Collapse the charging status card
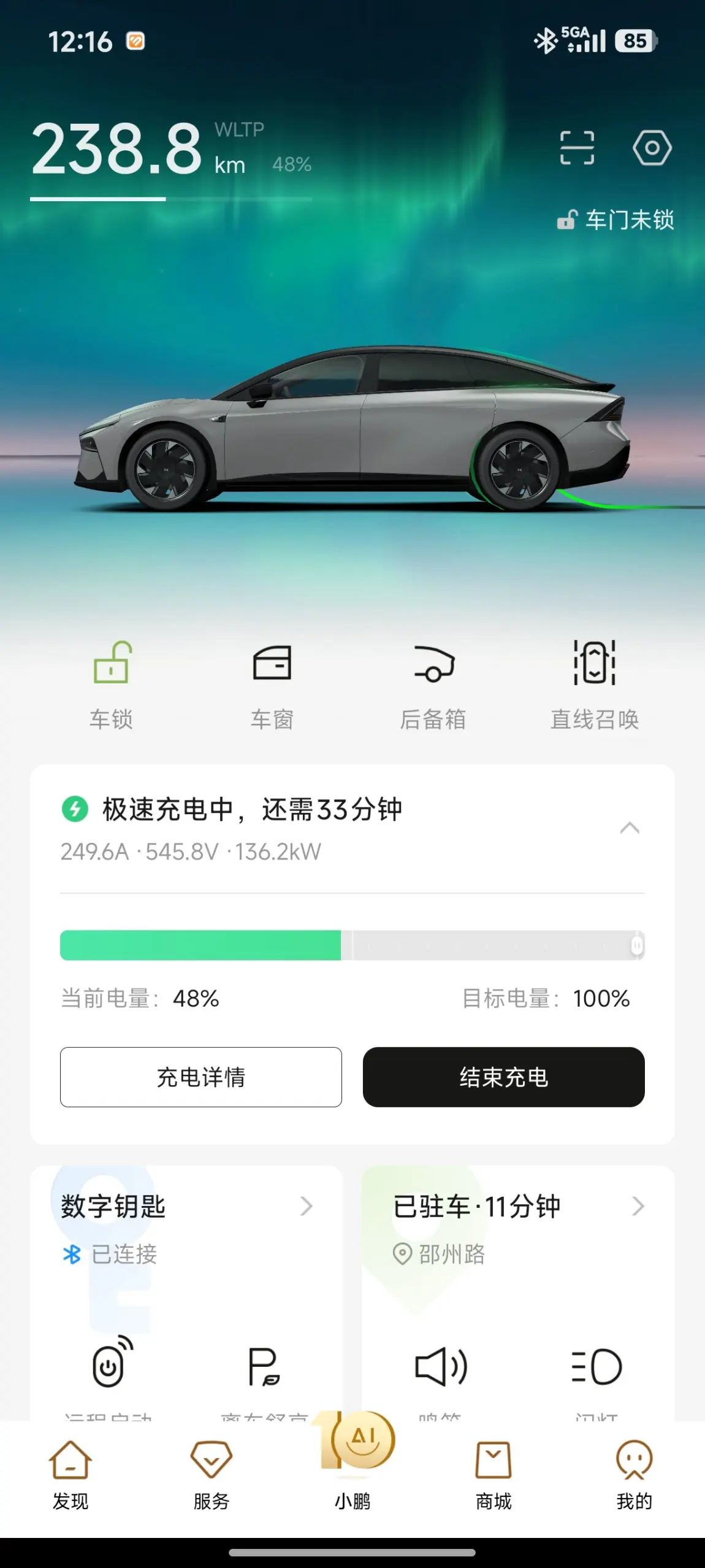The height and width of the screenshot is (1568, 705). coord(630,828)
